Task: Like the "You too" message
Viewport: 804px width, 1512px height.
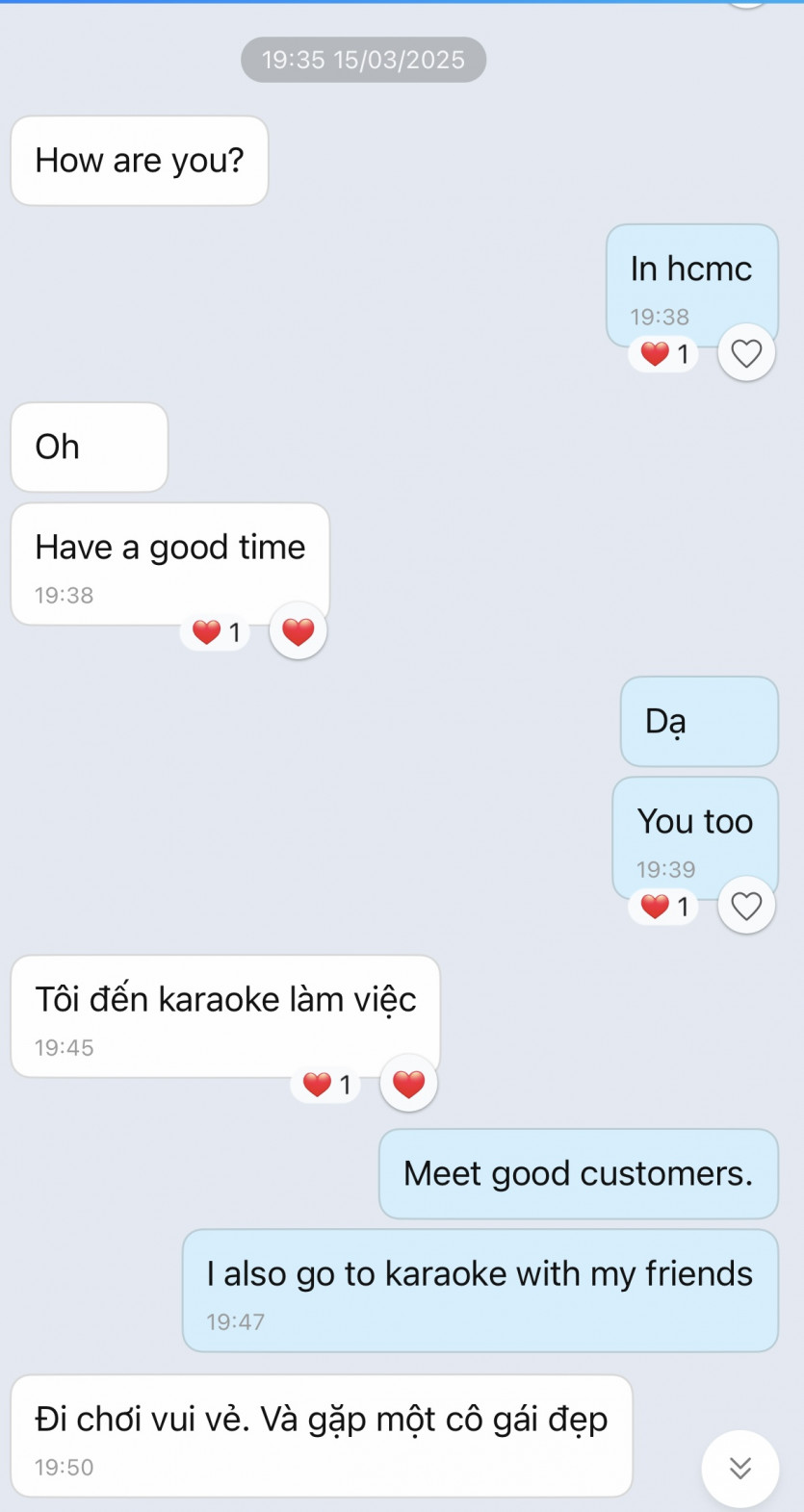Action: click(746, 906)
